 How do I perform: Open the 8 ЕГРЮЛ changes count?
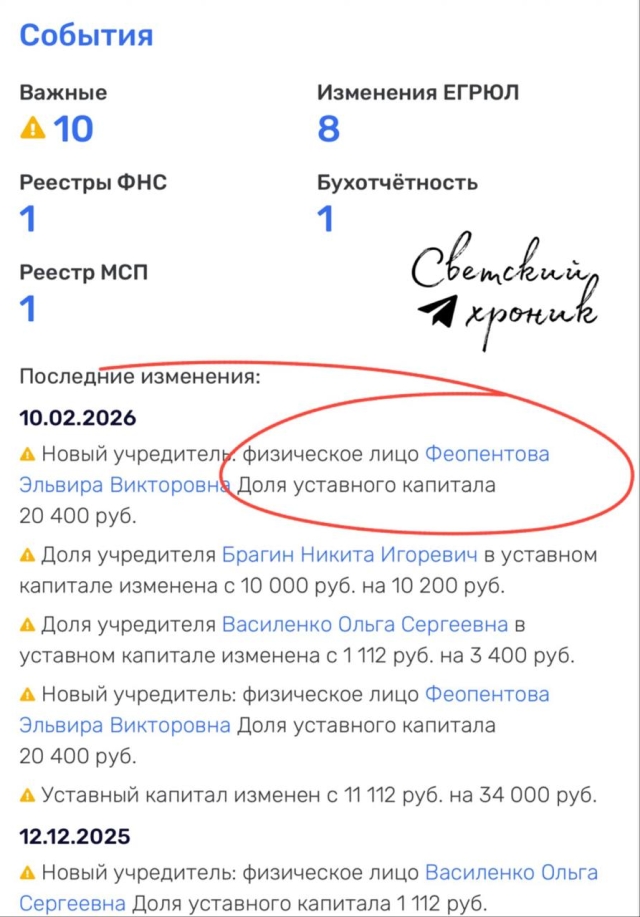[x=329, y=129]
